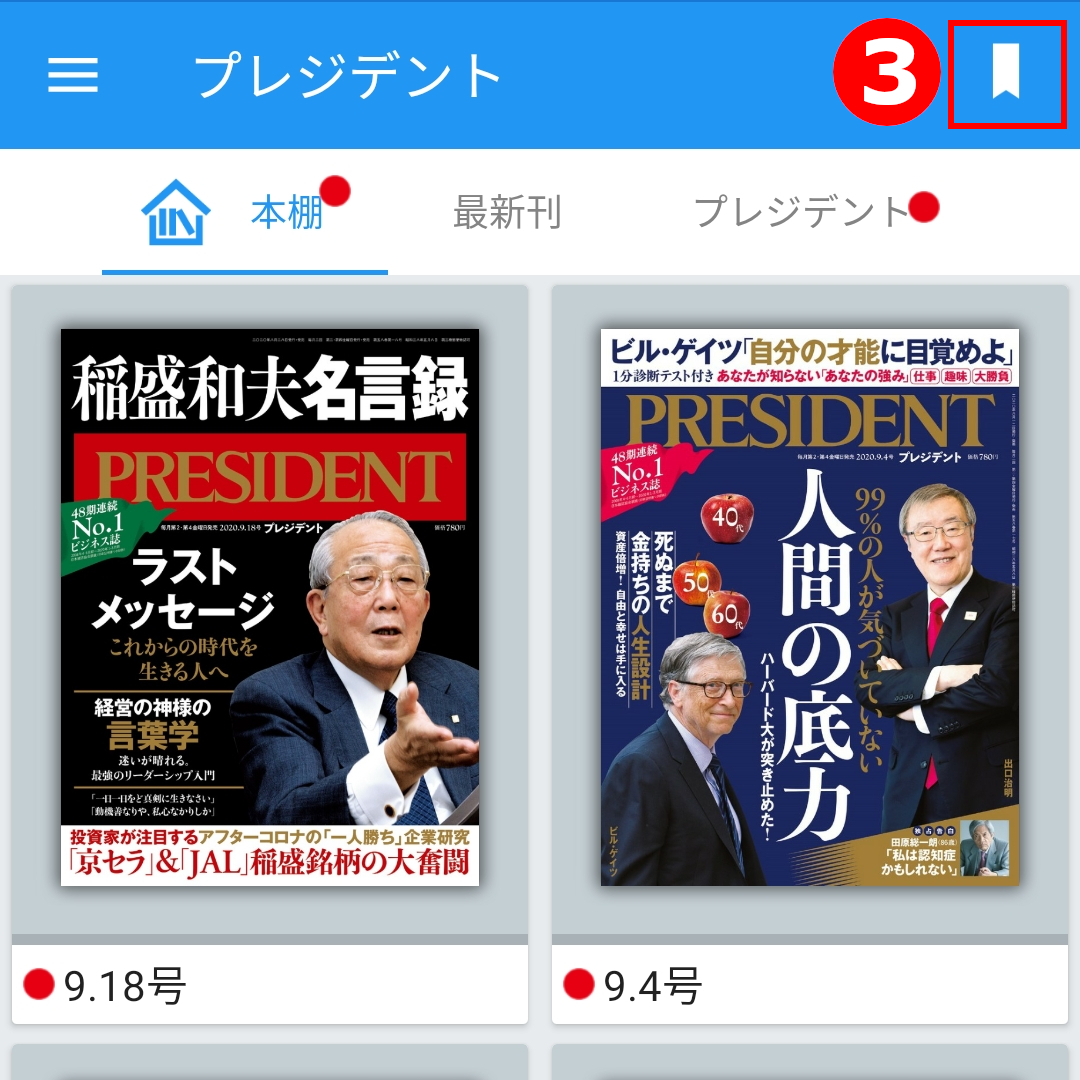This screenshot has height=1080, width=1080.
Task: Select the プレジデント tab
Action: click(801, 213)
